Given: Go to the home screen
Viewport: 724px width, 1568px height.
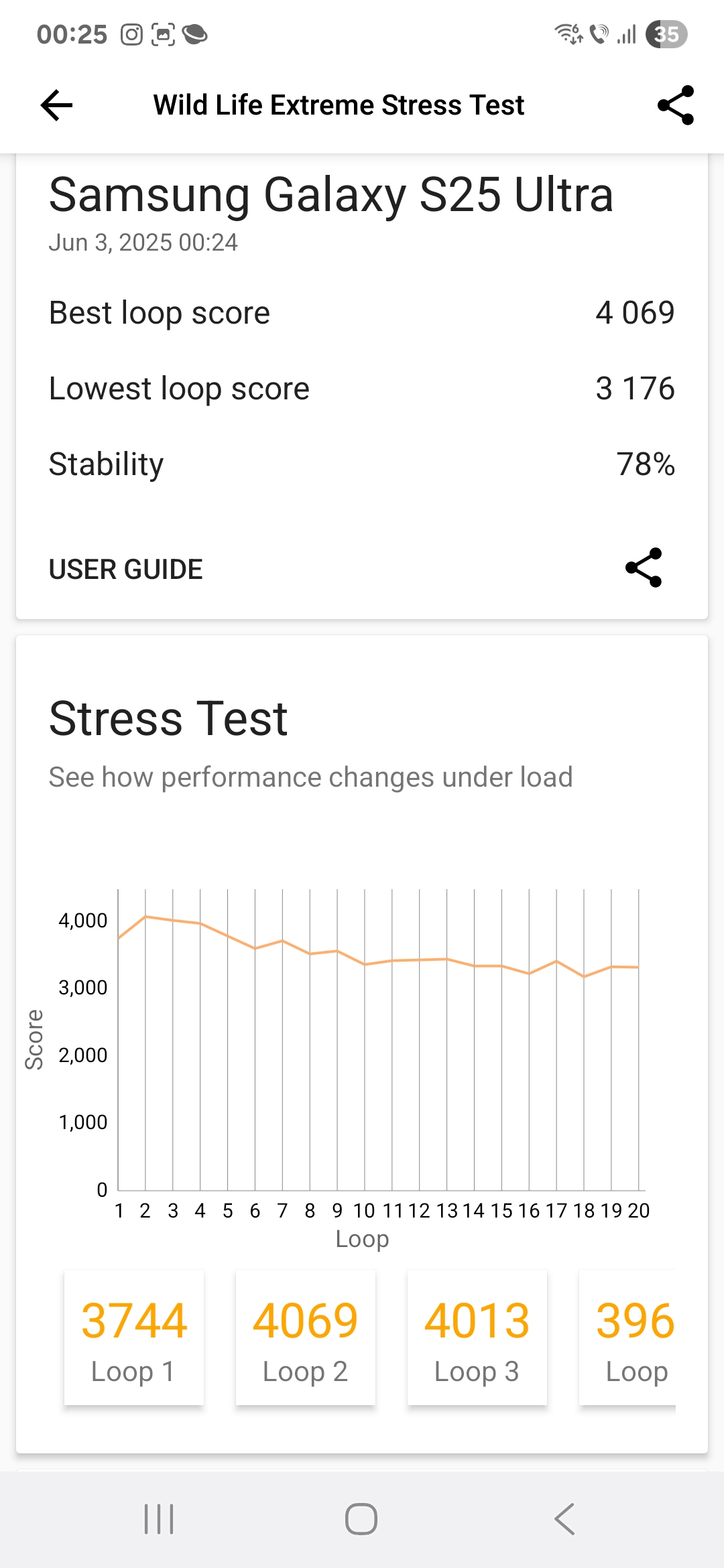Looking at the screenshot, I should click(361, 1518).
